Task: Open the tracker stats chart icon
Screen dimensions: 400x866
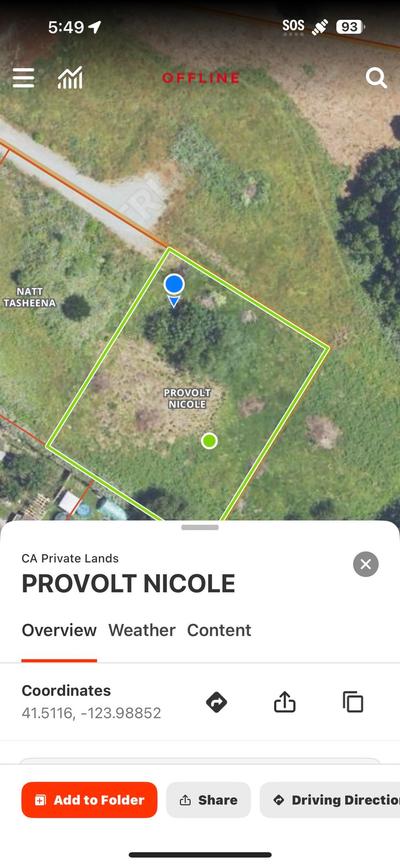Action: click(70, 78)
